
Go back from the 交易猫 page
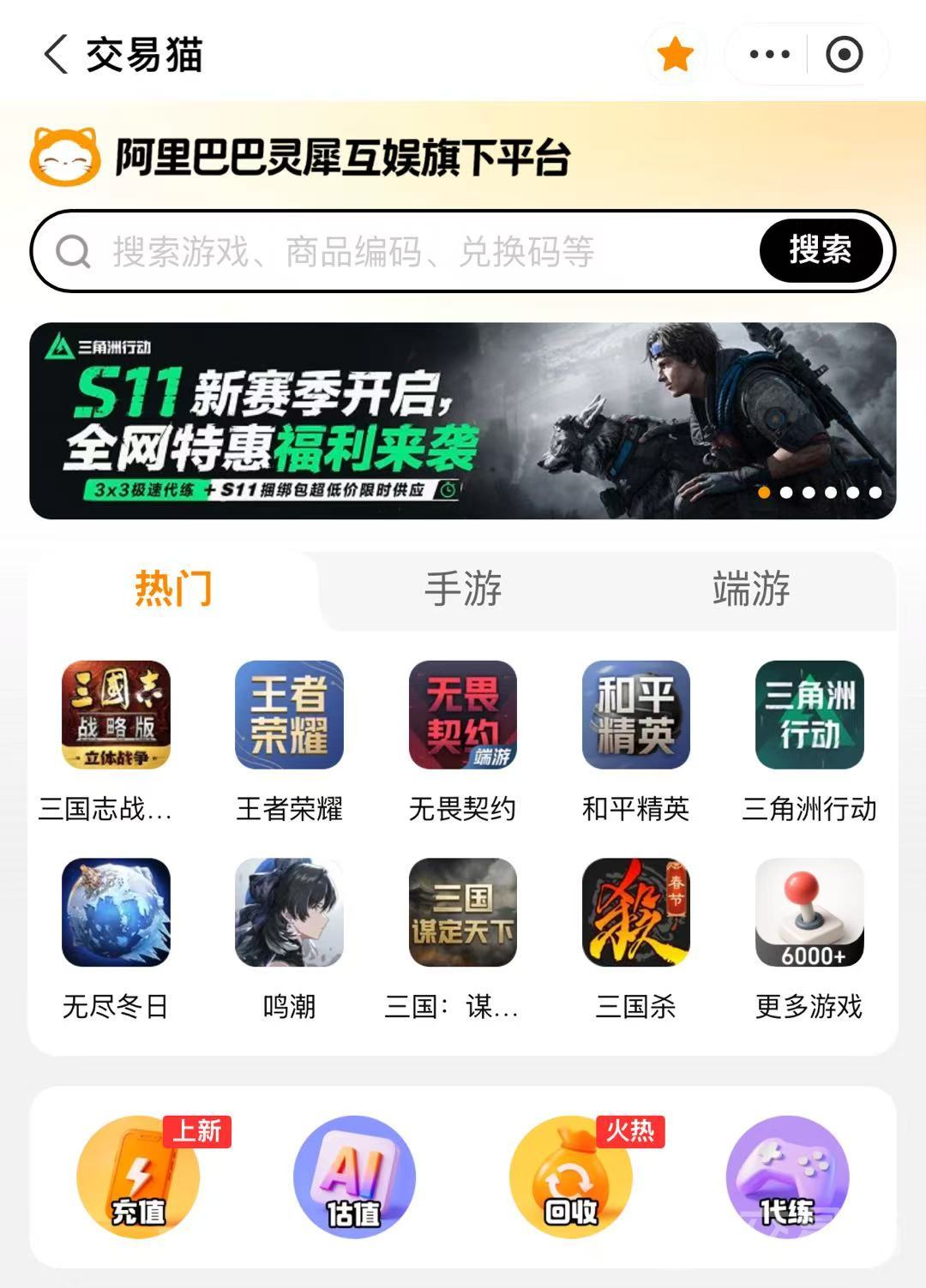56,55
